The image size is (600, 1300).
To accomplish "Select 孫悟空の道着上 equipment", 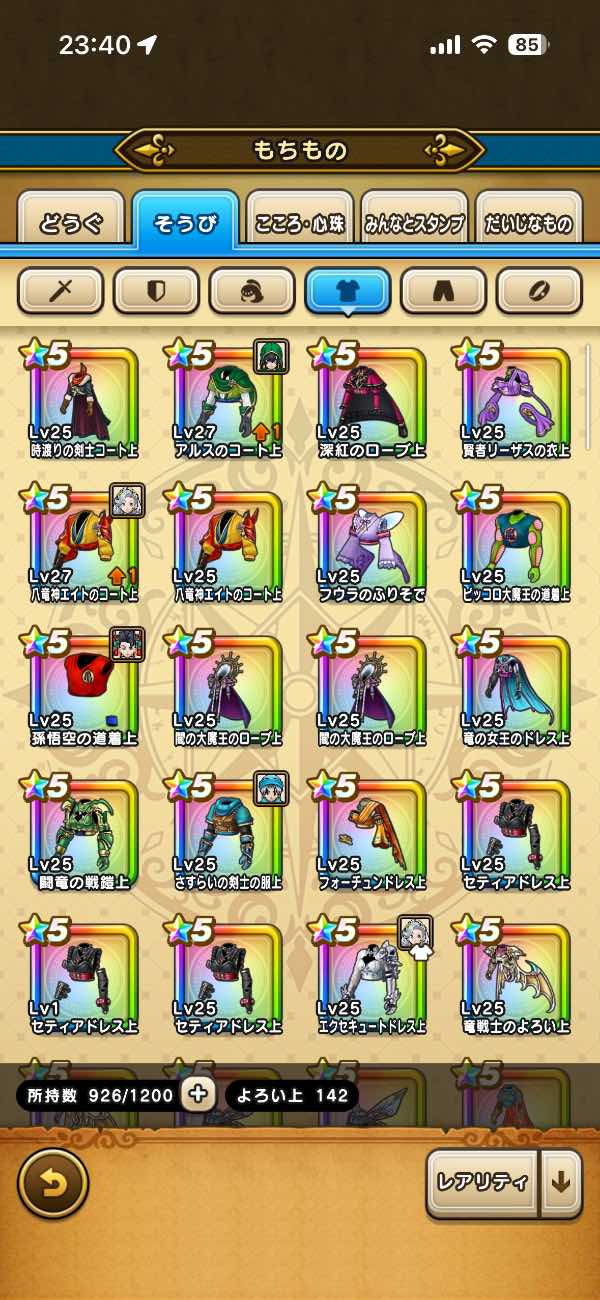I will [x=84, y=690].
